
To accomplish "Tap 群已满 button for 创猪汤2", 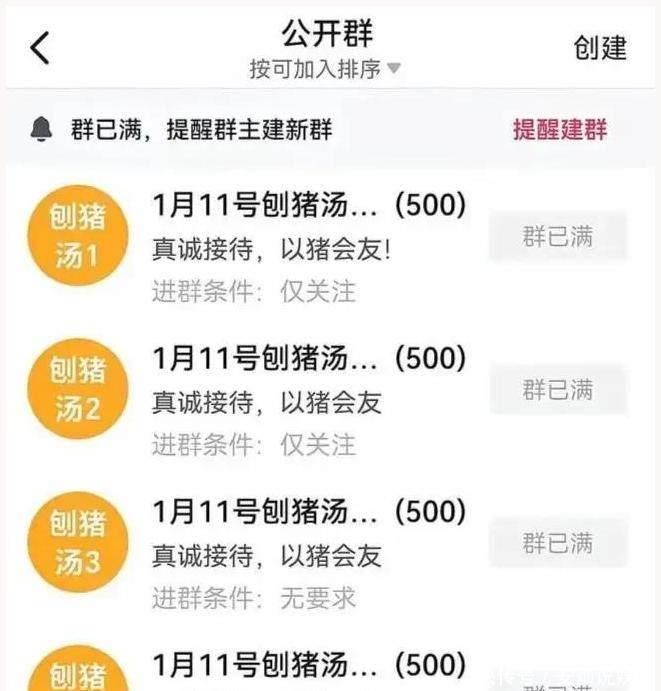I will pyautogui.click(x=557, y=390).
